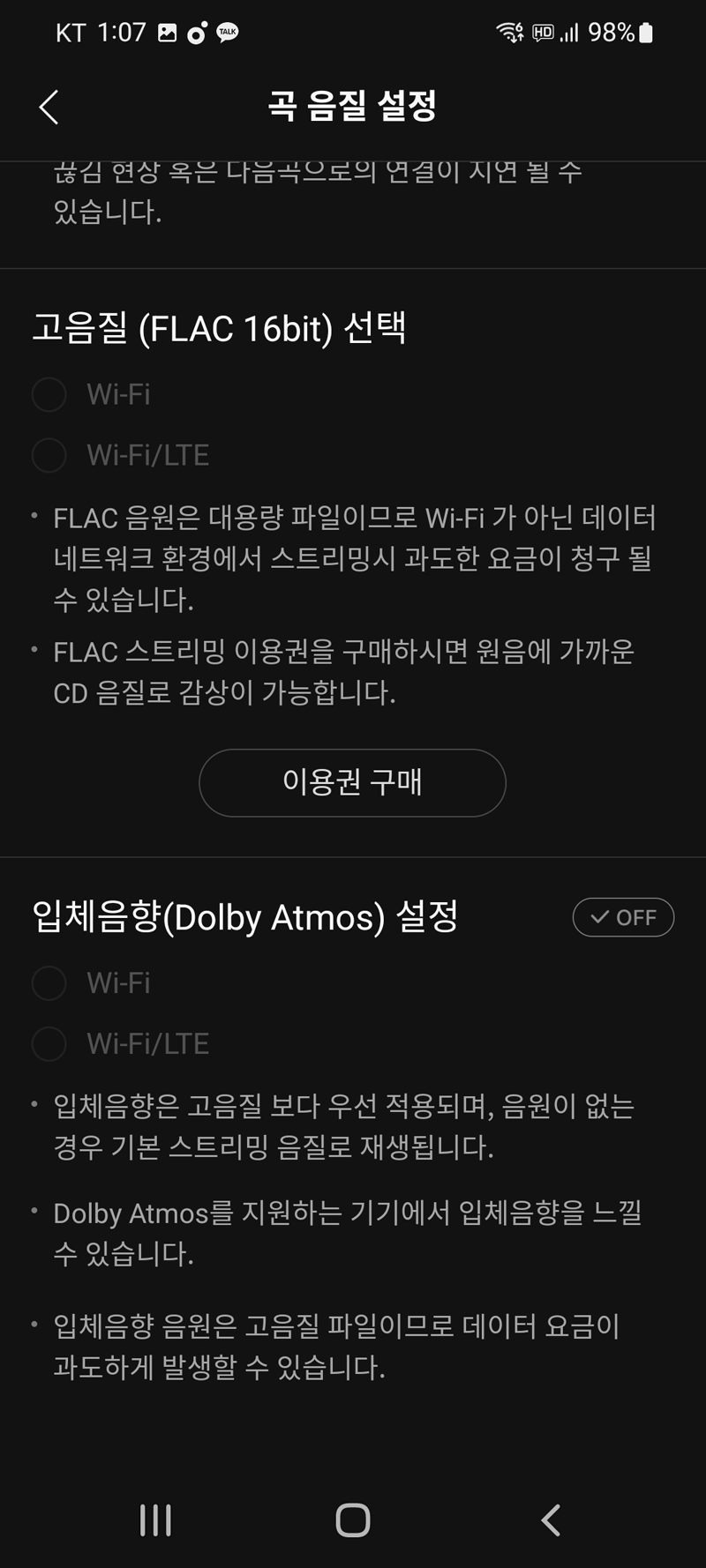Tap the Wi-Fi status icon
The width and height of the screenshot is (706, 1568).
[x=509, y=32]
